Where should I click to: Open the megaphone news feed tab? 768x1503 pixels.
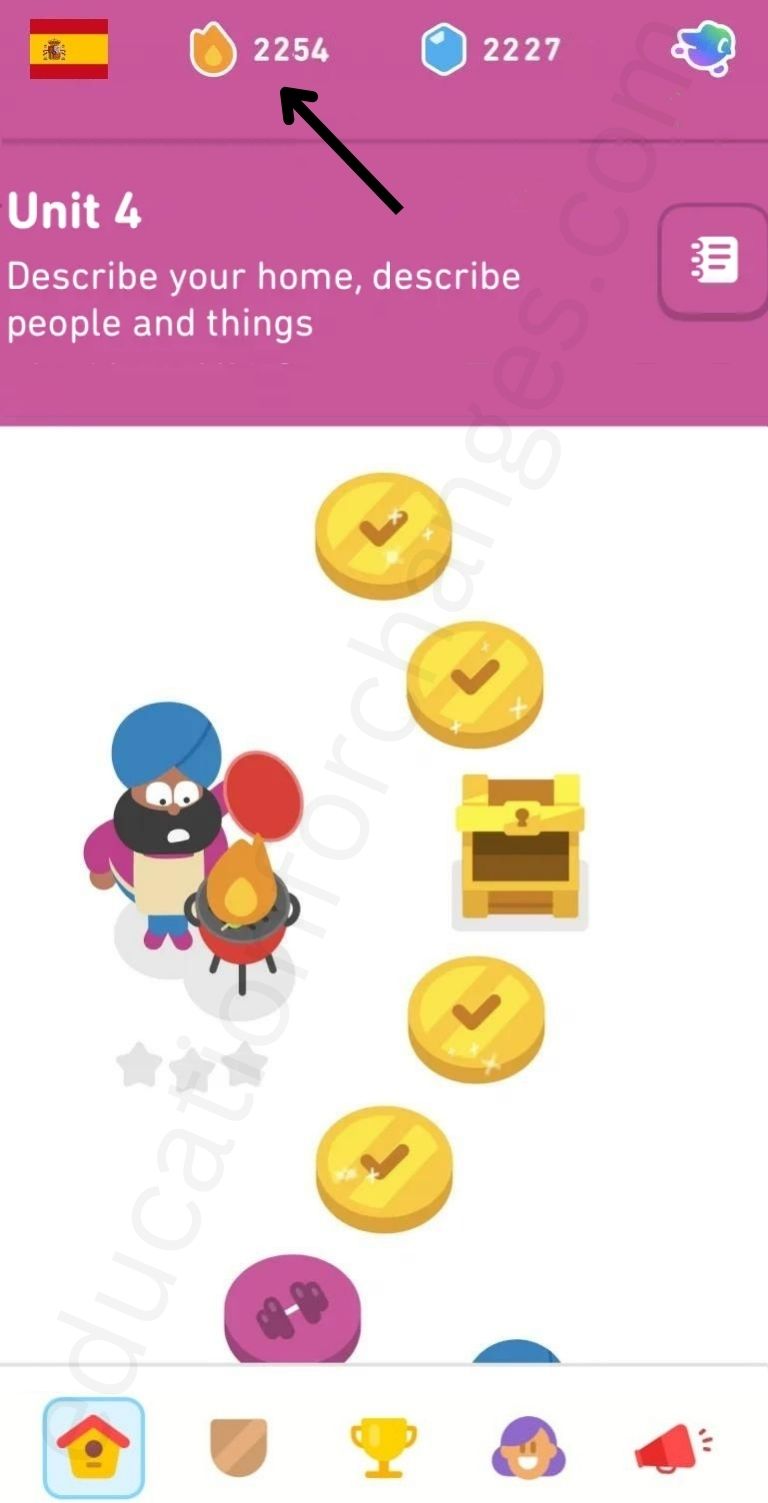(672, 1447)
